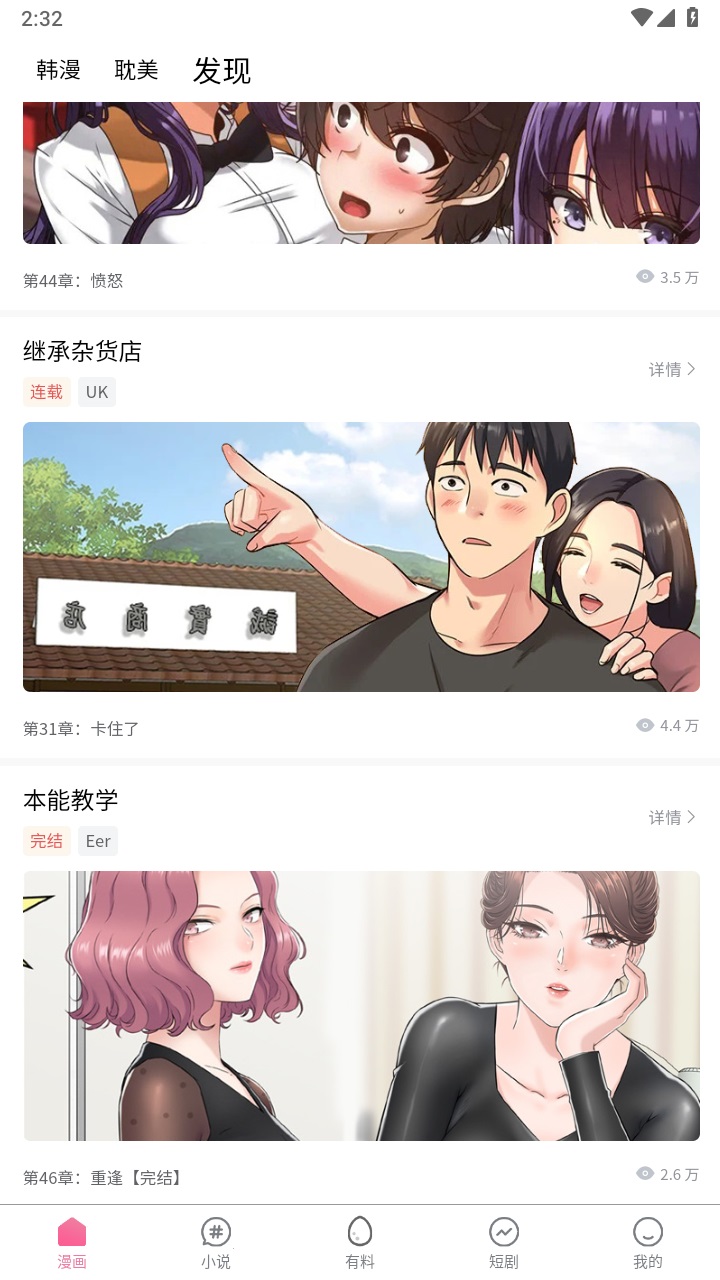
Task: Open the 短剧 trending-chart icon
Action: pos(504,1232)
